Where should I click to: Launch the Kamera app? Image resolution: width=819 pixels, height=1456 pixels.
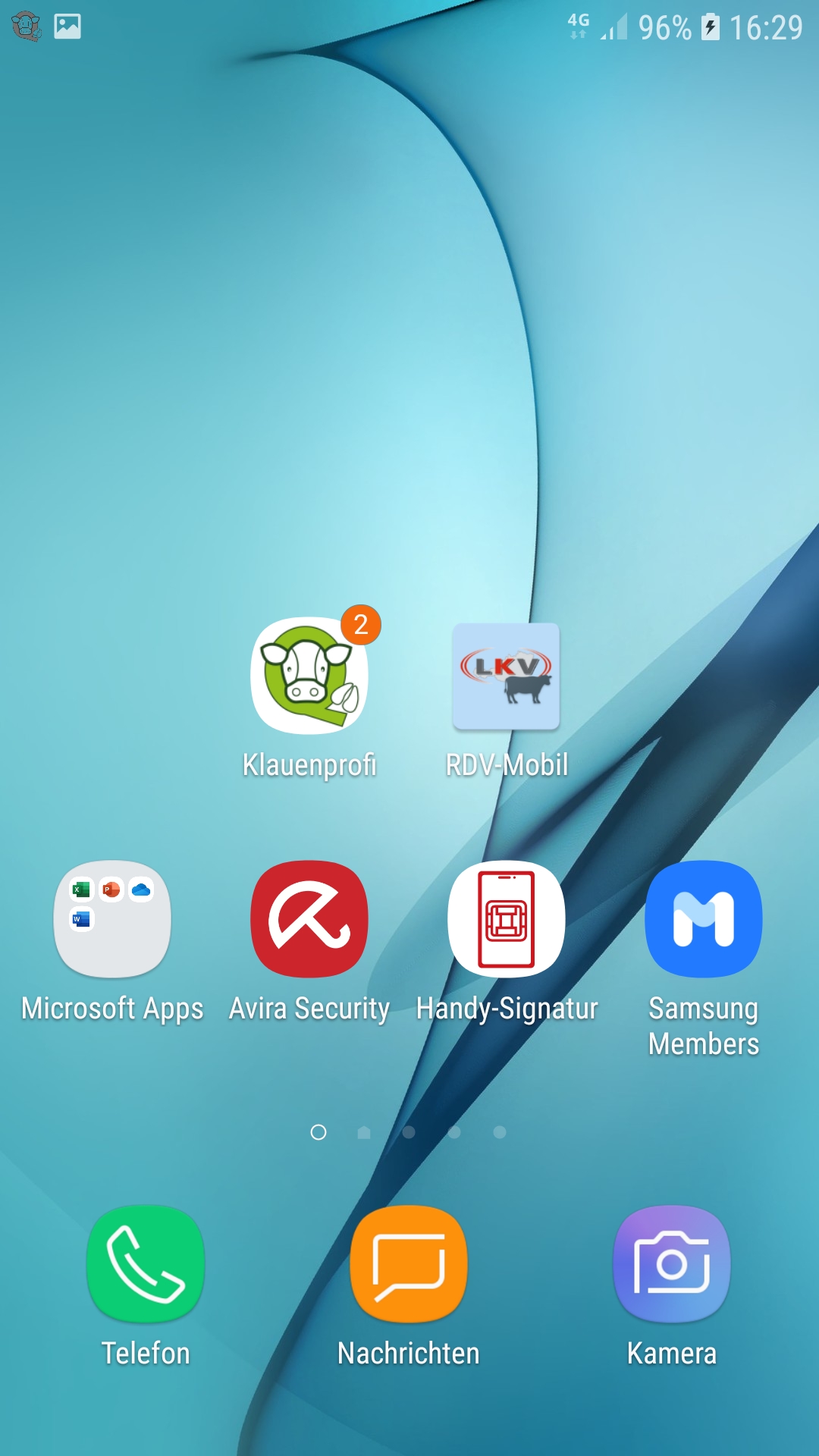coord(672,1263)
